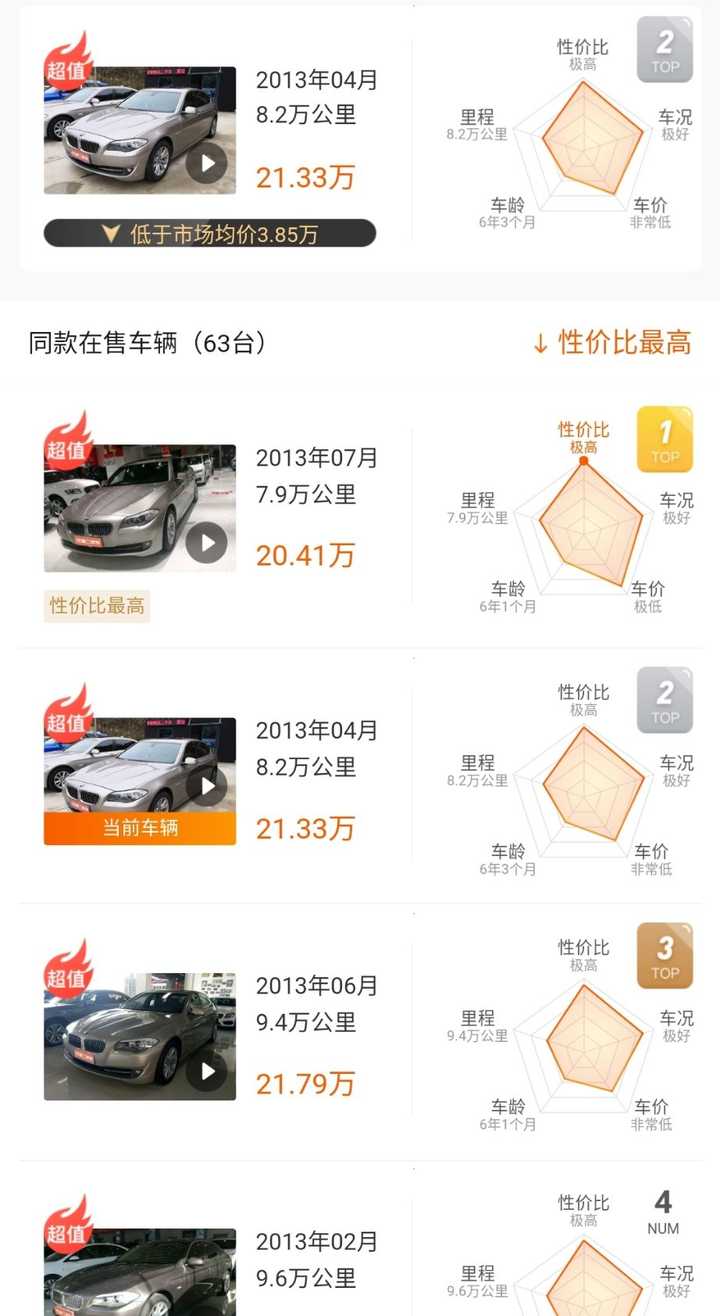
Task: Select the TOP 1 ranking badge
Action: click(664, 441)
